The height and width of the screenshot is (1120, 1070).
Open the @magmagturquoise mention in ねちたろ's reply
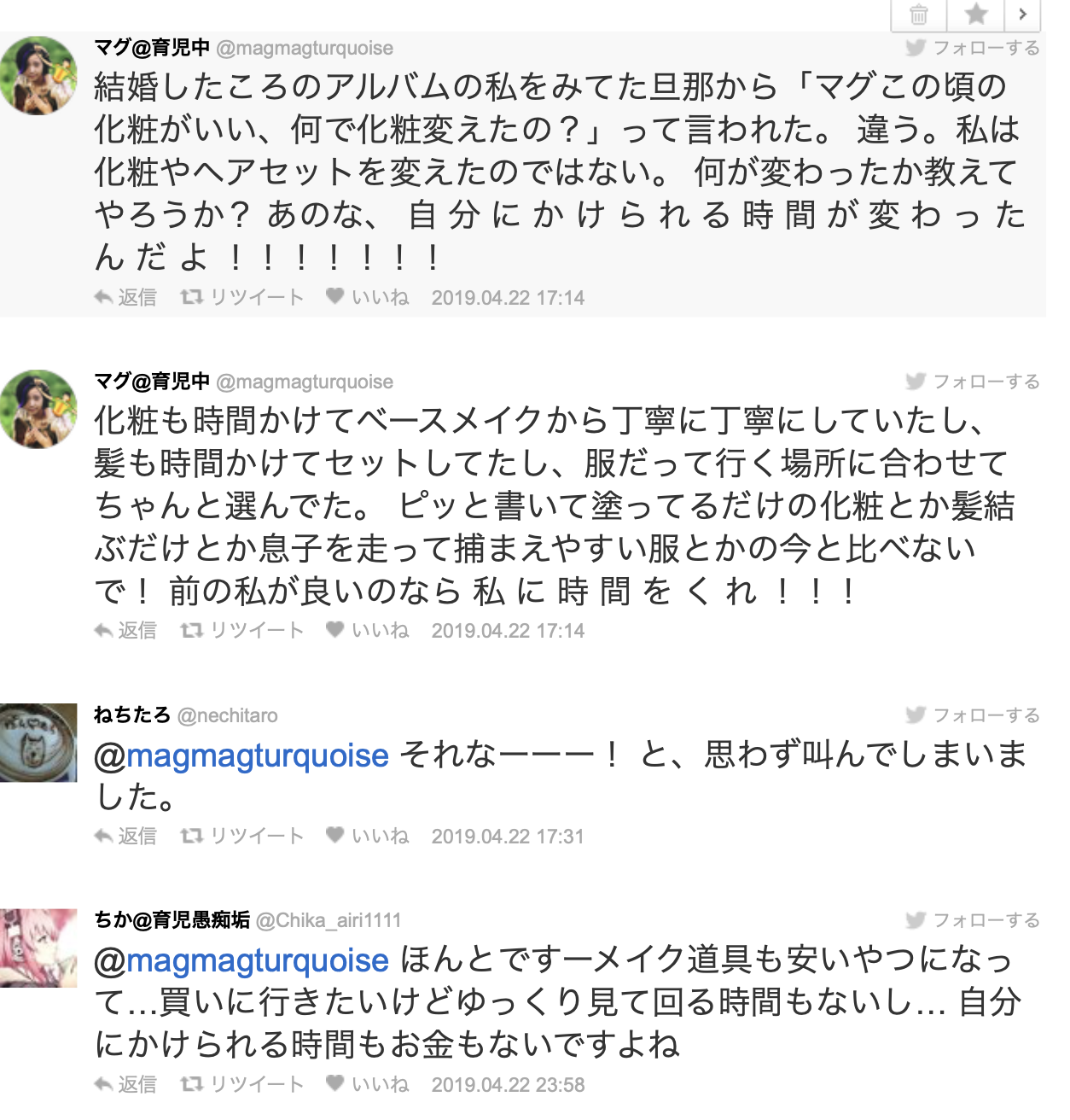point(241,755)
